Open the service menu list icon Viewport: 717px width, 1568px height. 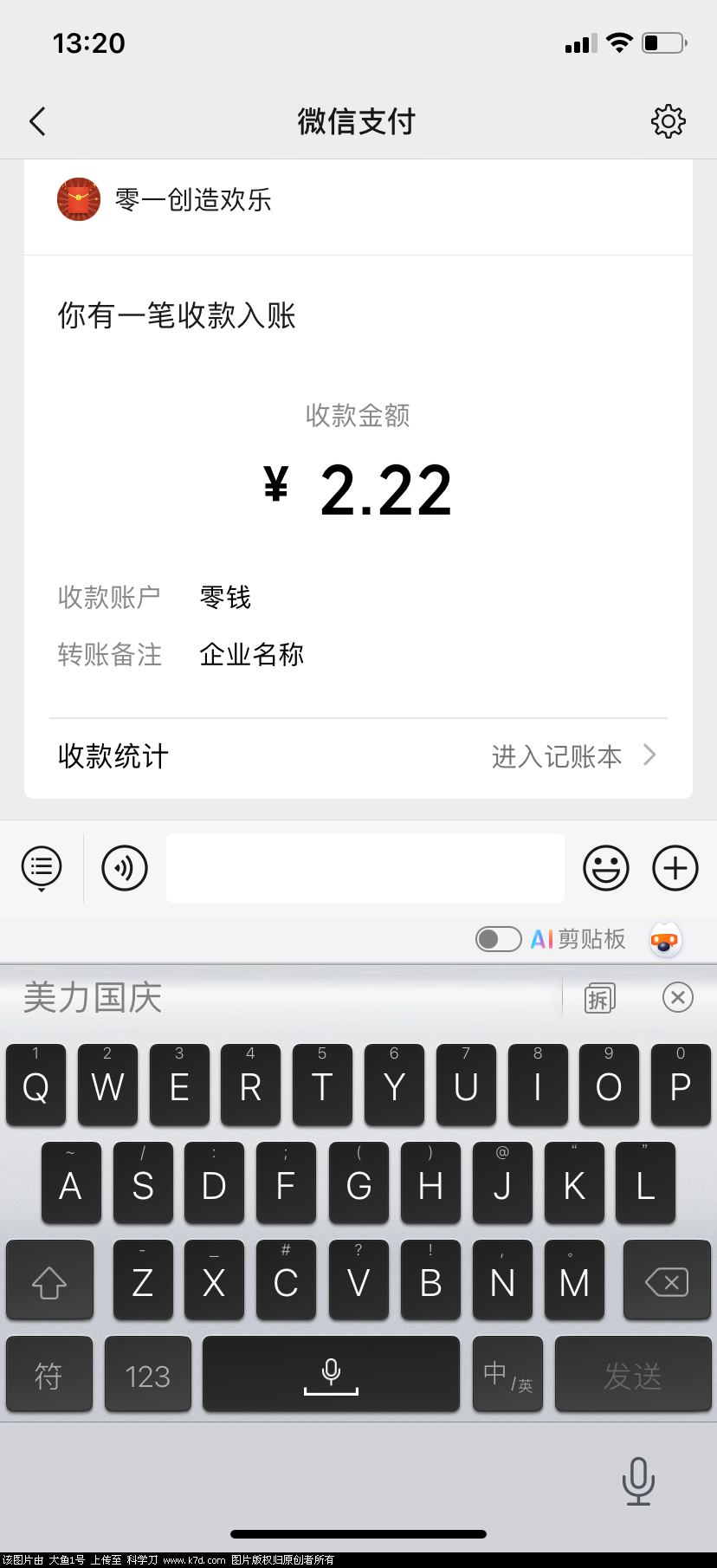click(42, 867)
